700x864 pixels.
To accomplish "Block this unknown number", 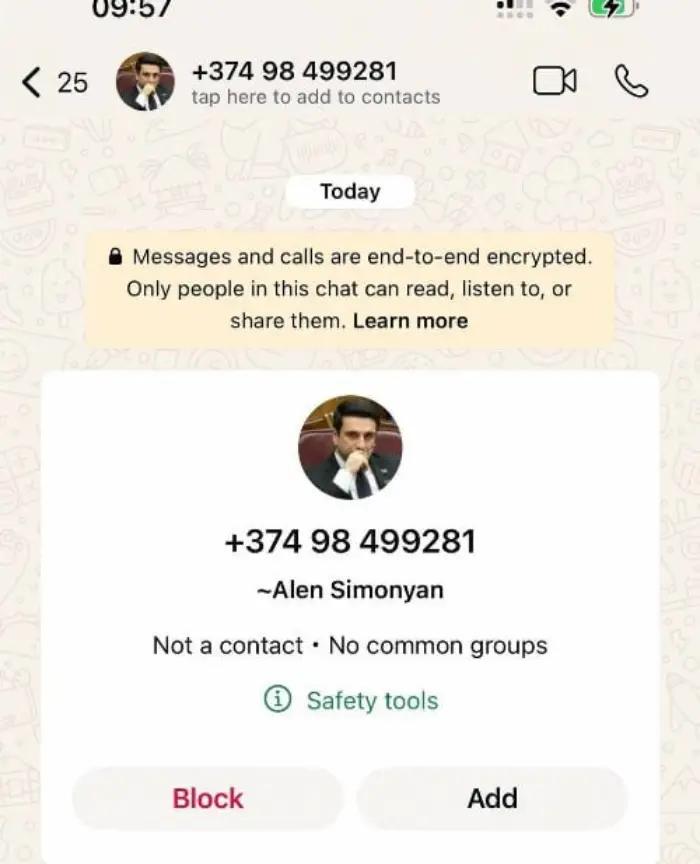I will click(208, 798).
